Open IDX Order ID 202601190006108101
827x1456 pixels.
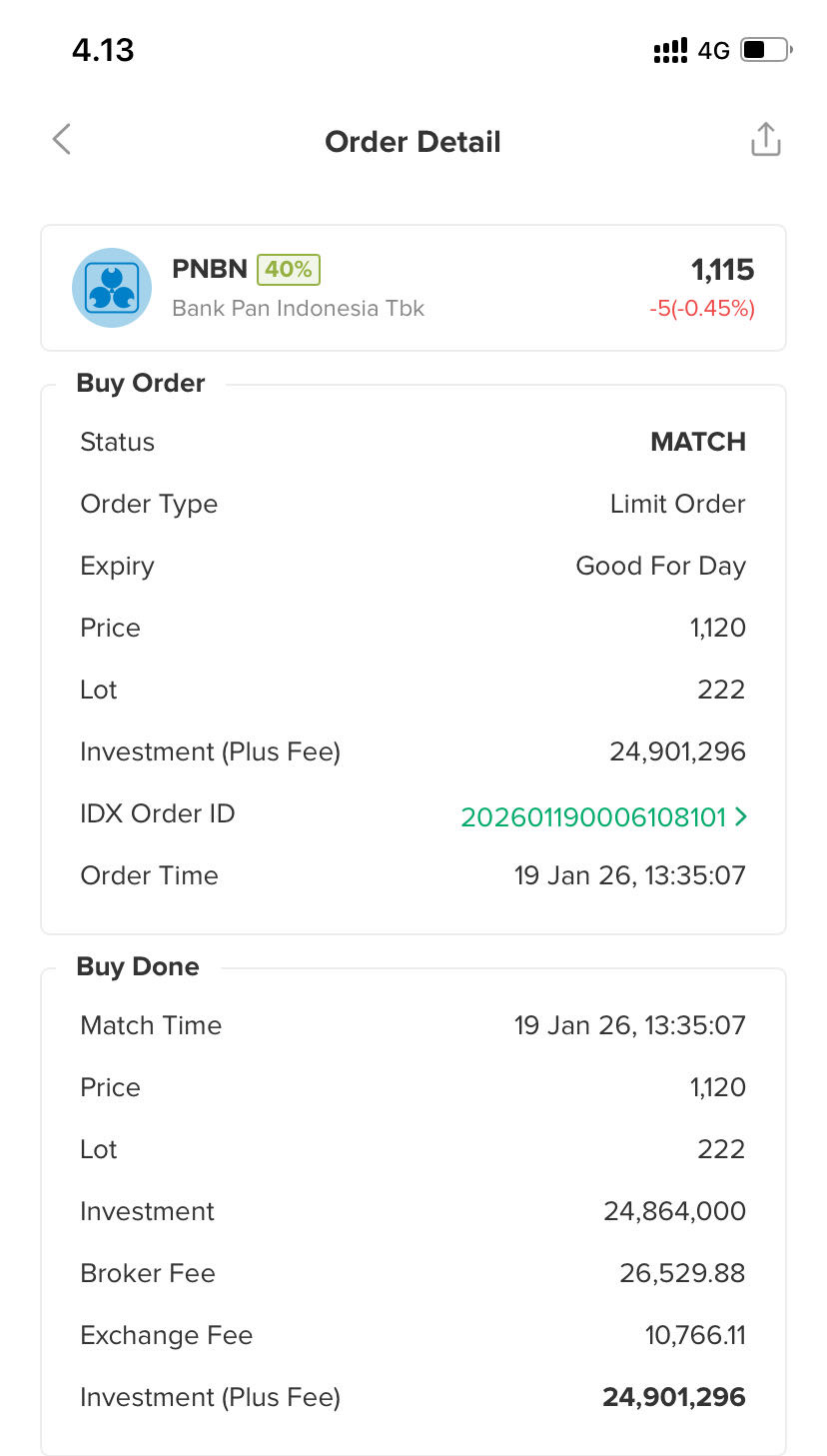(602, 816)
